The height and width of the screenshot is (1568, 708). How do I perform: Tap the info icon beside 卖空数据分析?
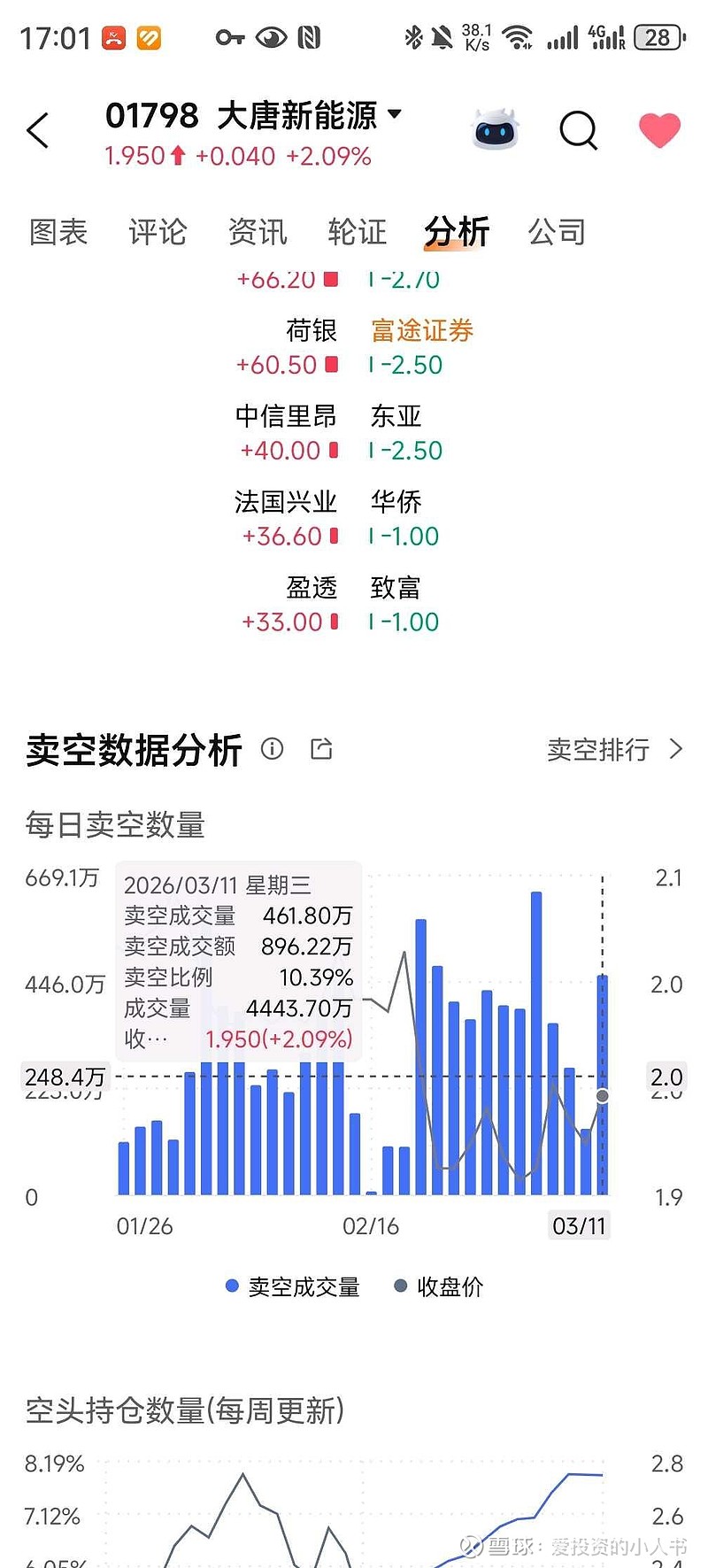point(273,750)
